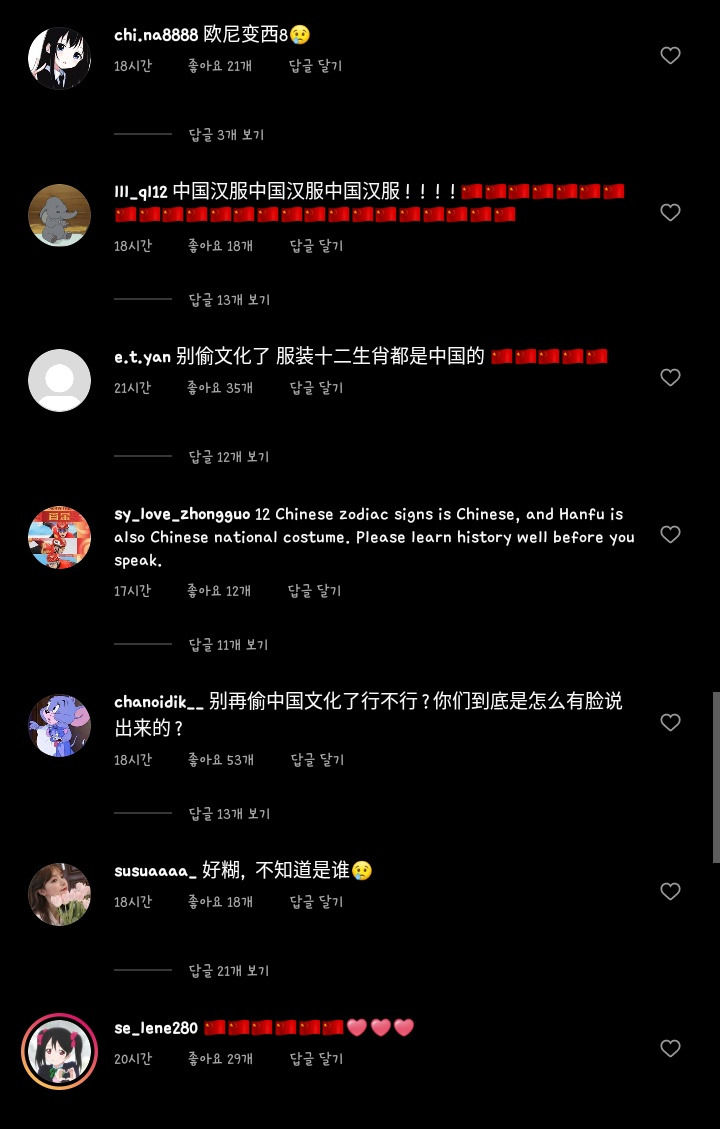Reply to chanoidik__'s comment

point(317,760)
